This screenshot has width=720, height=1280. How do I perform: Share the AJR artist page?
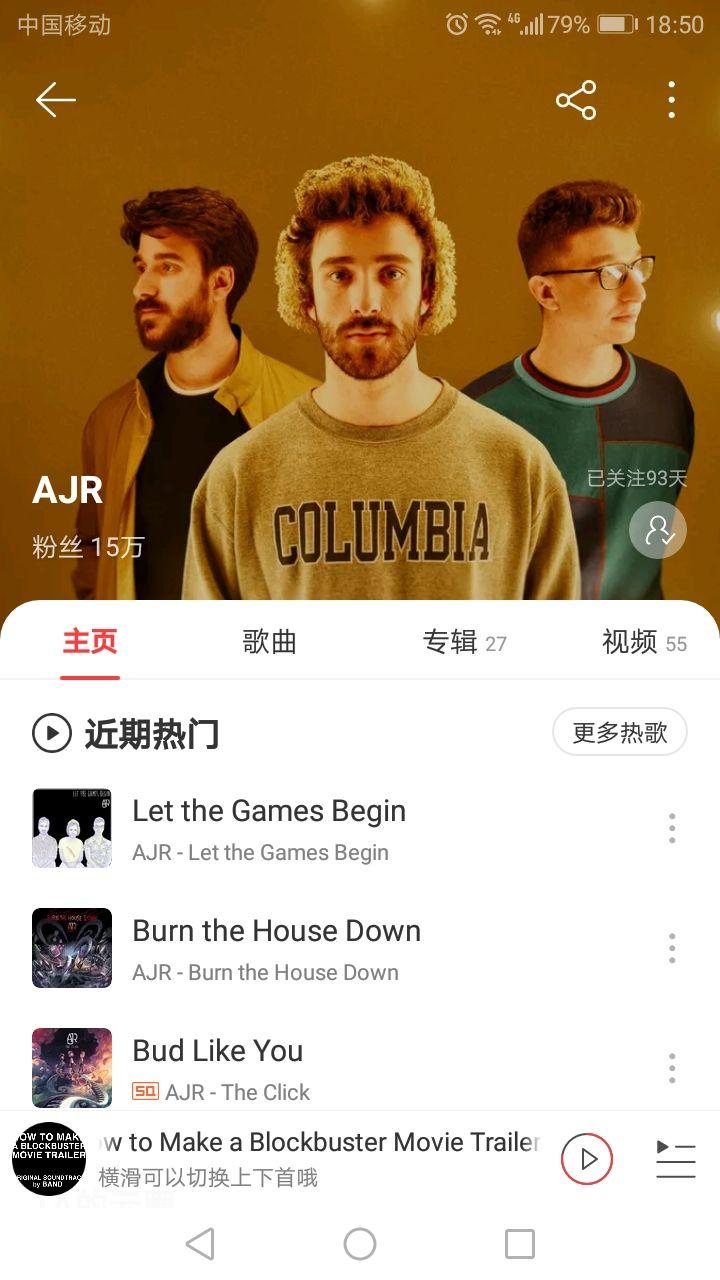pyautogui.click(x=576, y=100)
